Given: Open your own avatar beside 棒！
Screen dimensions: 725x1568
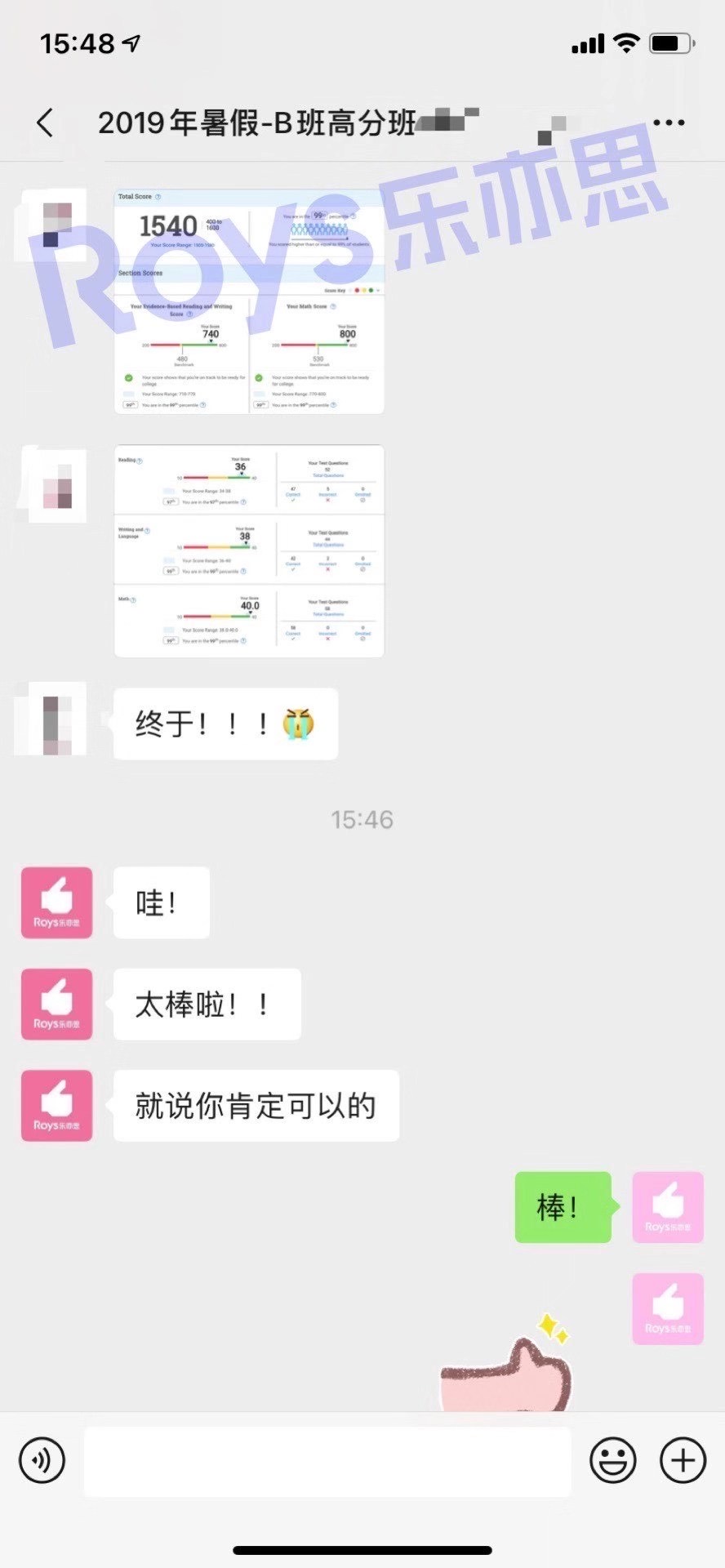Looking at the screenshot, I should point(667,1207).
